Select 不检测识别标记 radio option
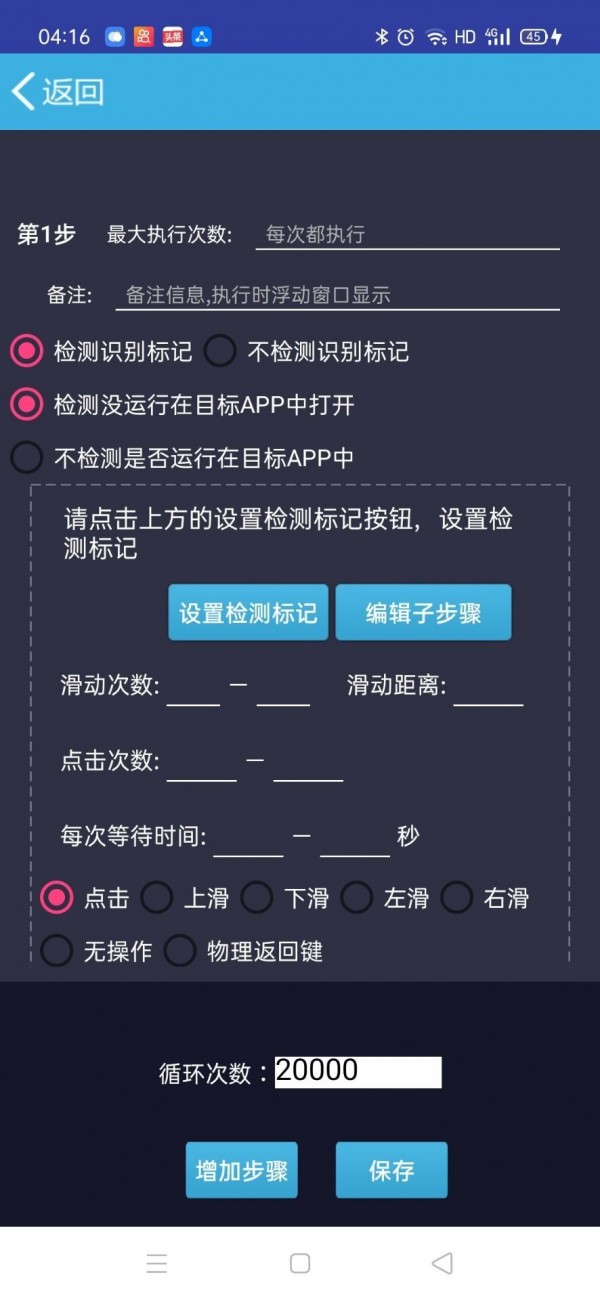Screen dimensions: 600x1300 pos(220,351)
